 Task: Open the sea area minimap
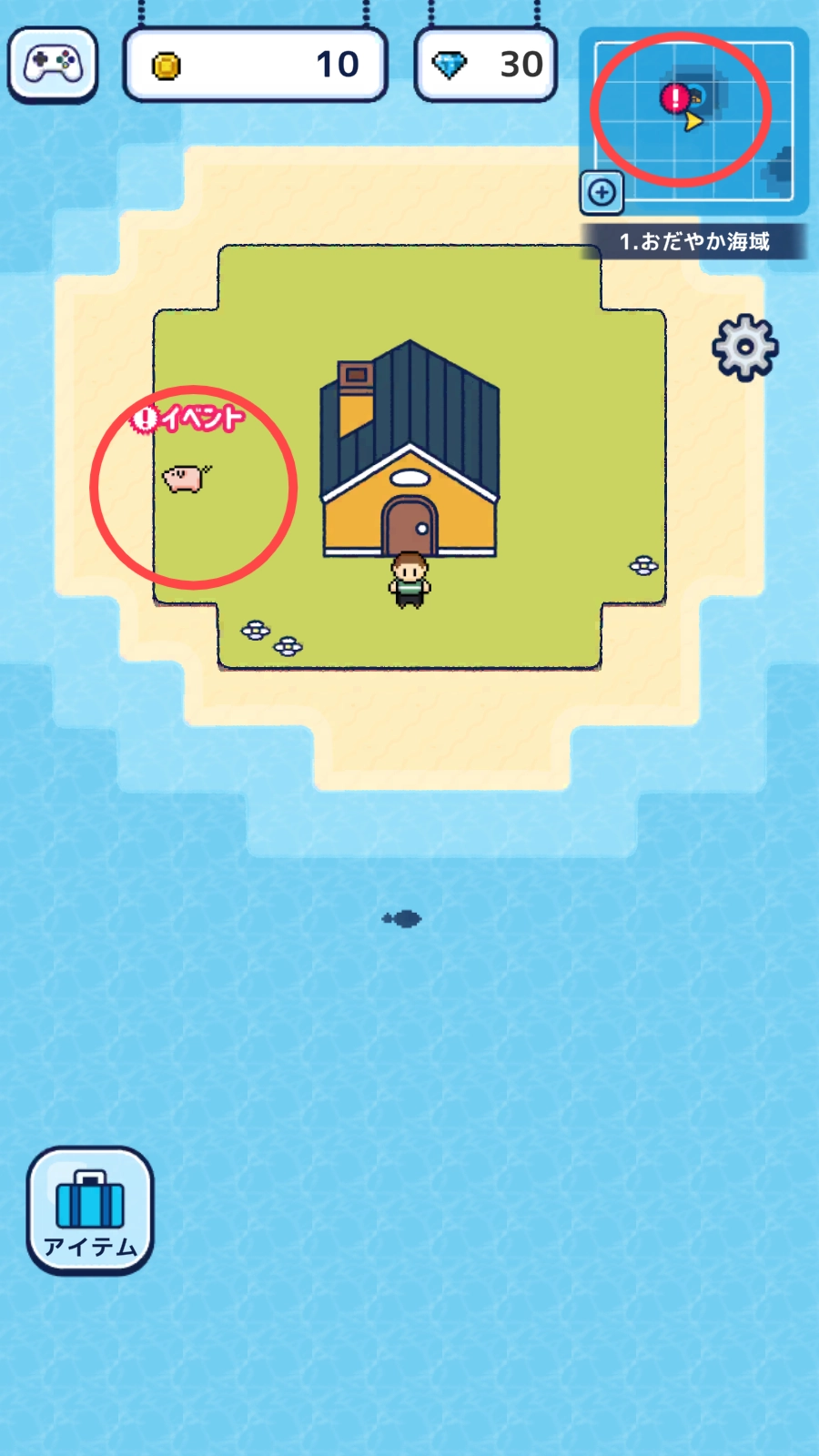693,119
